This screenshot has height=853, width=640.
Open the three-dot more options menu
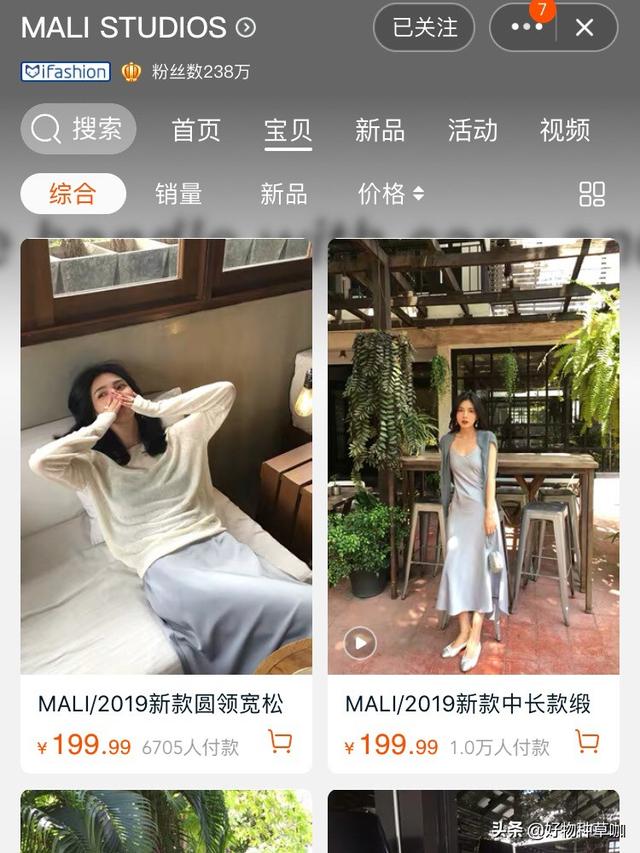pos(526,28)
